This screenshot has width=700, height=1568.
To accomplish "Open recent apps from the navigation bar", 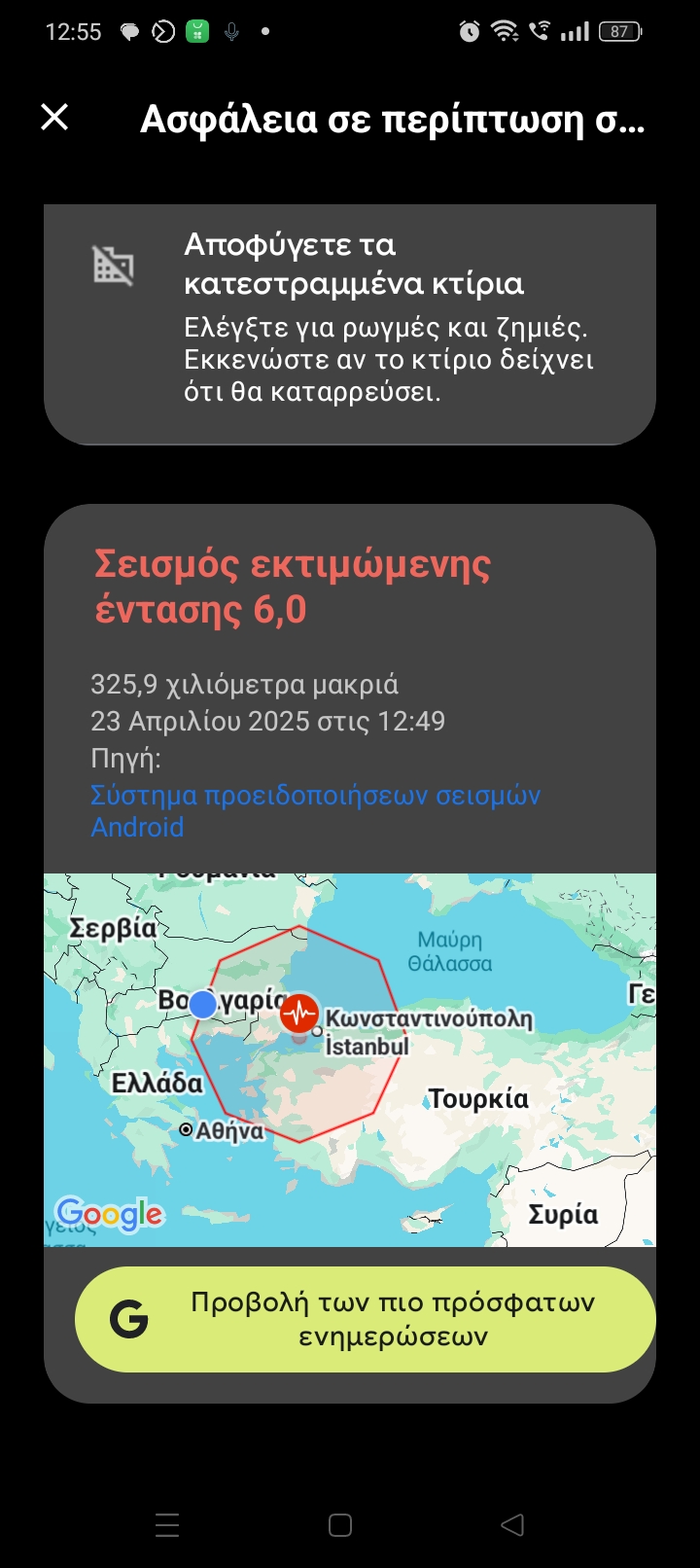I will pos(167,1524).
